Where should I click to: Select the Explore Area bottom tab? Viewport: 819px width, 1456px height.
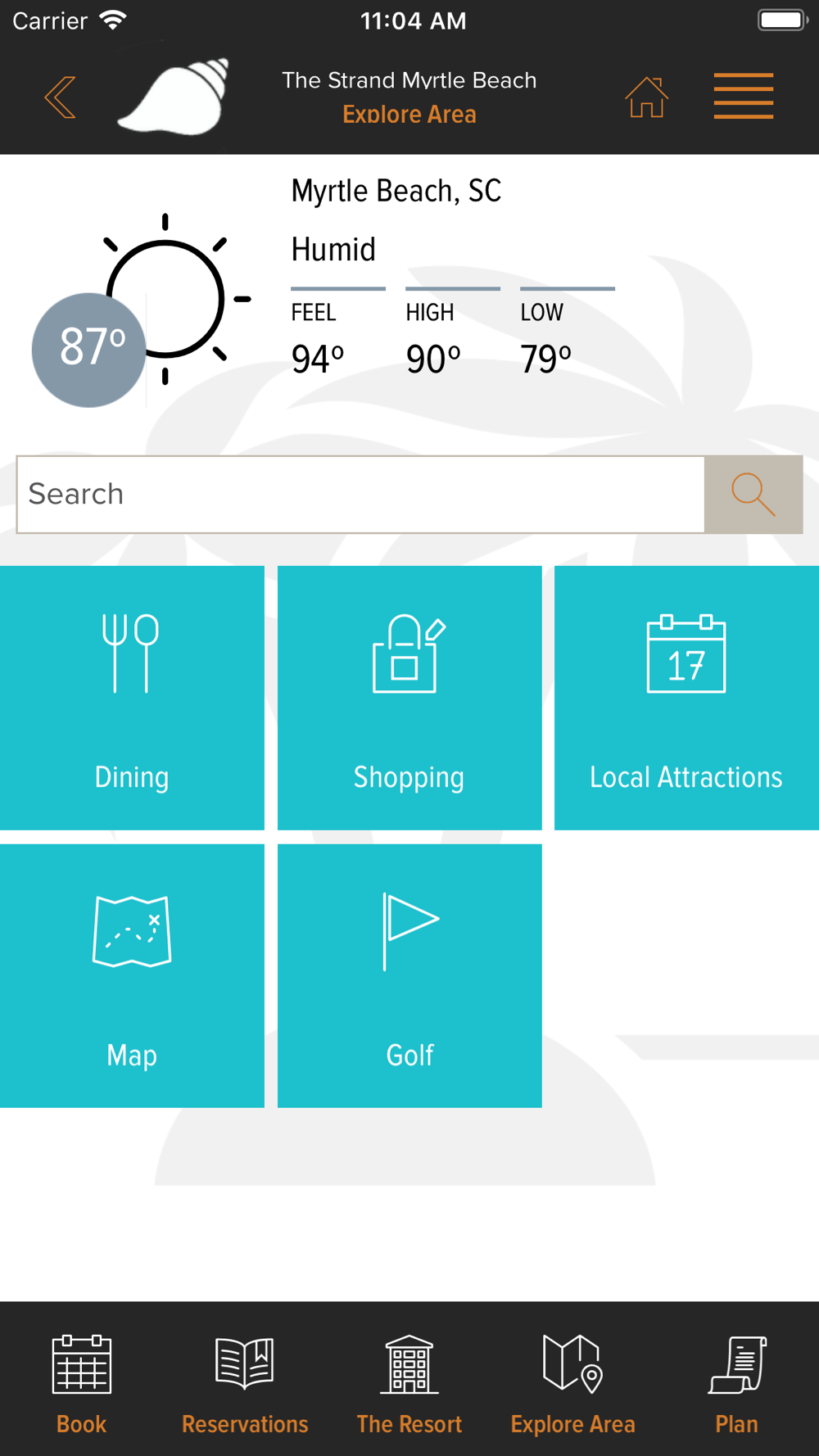click(x=573, y=1383)
